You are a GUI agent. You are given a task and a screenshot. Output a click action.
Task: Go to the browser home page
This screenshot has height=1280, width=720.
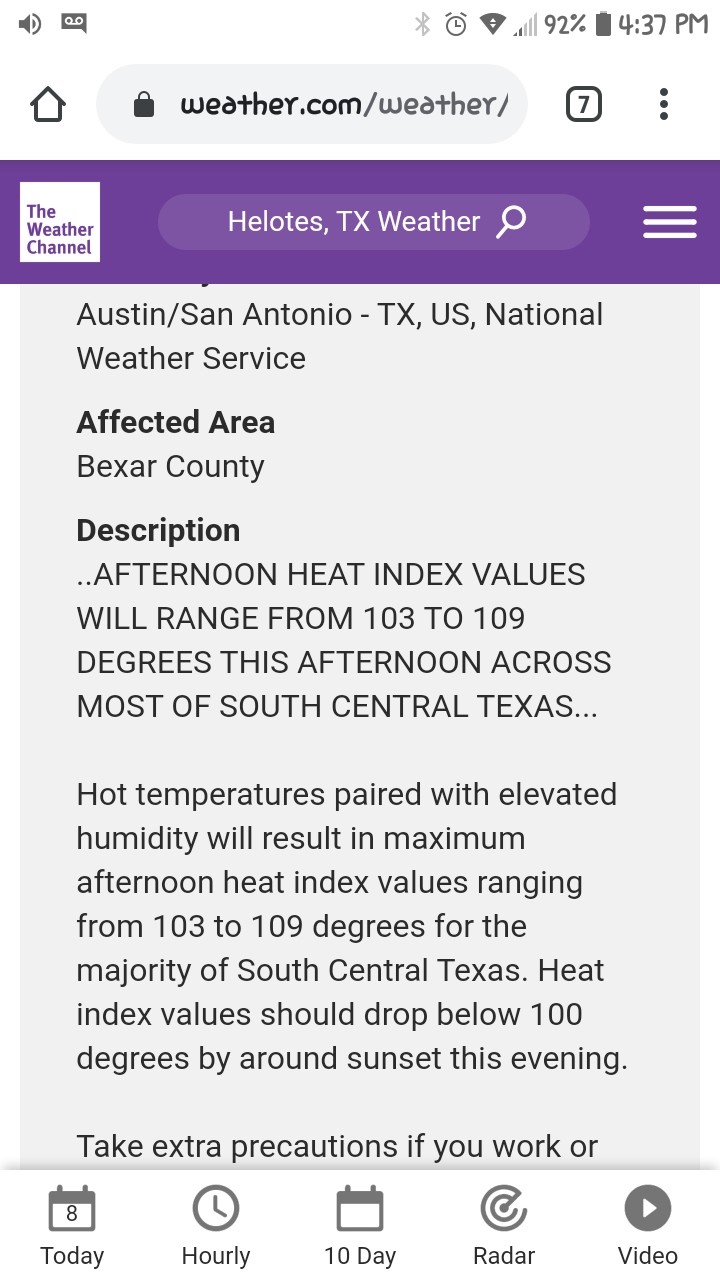[x=48, y=104]
